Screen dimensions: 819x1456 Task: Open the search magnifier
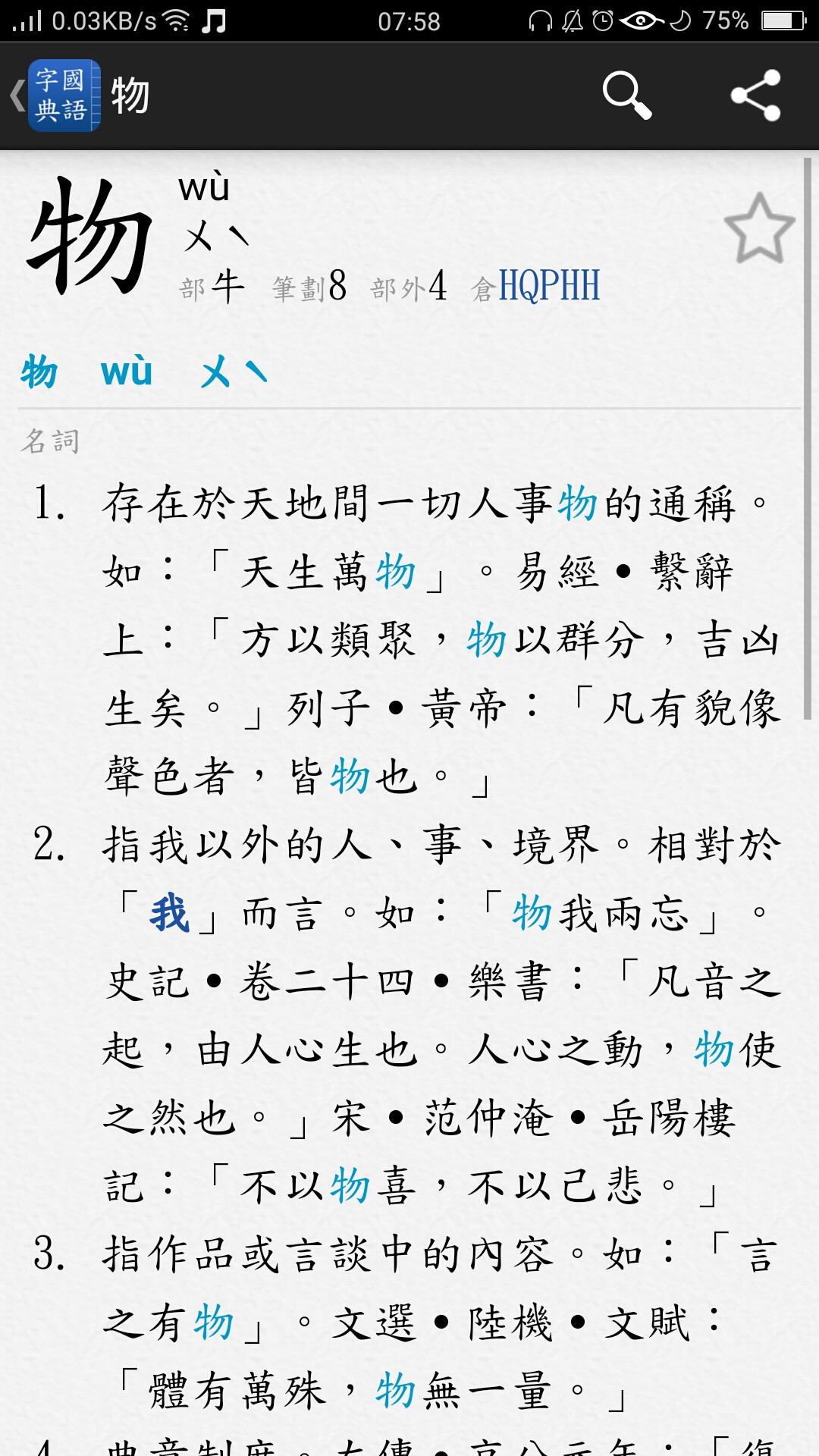click(x=626, y=96)
